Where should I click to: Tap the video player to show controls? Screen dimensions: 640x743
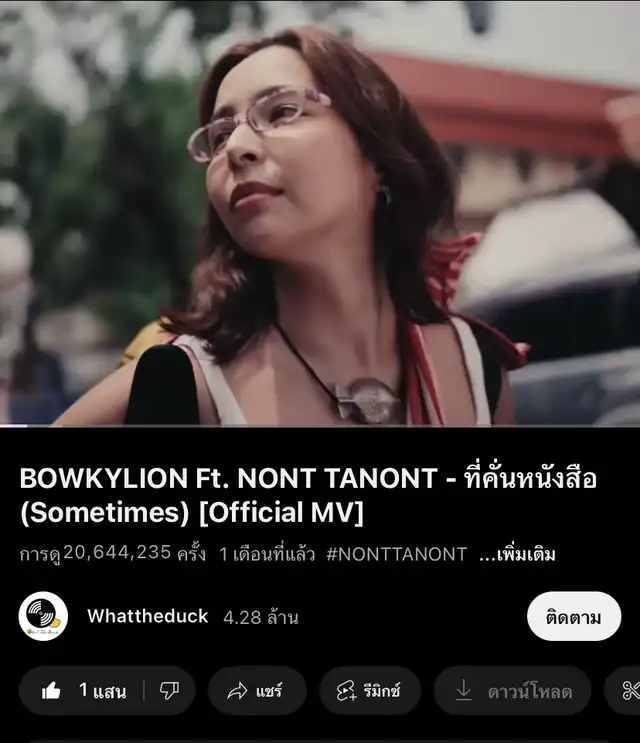point(320,212)
